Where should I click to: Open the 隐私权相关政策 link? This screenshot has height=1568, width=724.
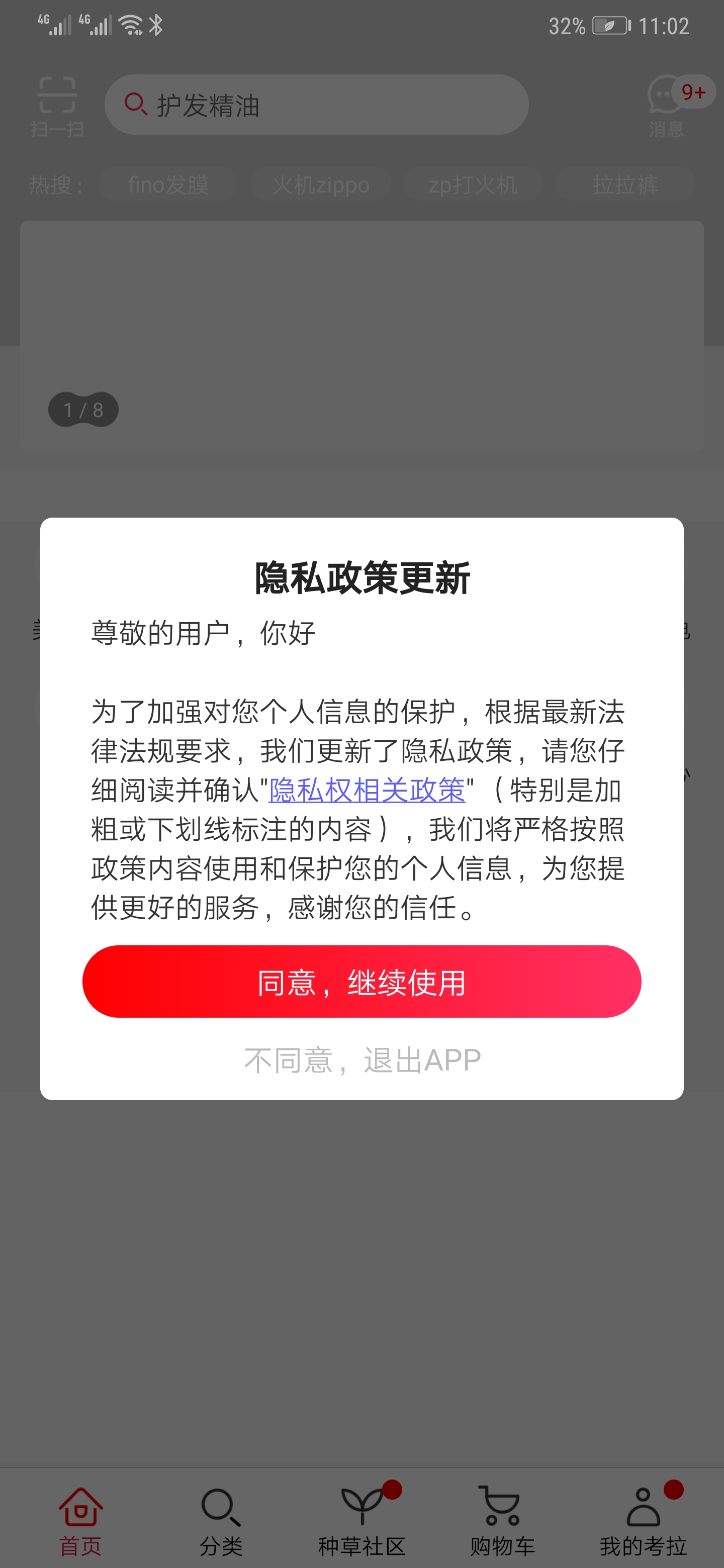pyautogui.click(x=367, y=790)
